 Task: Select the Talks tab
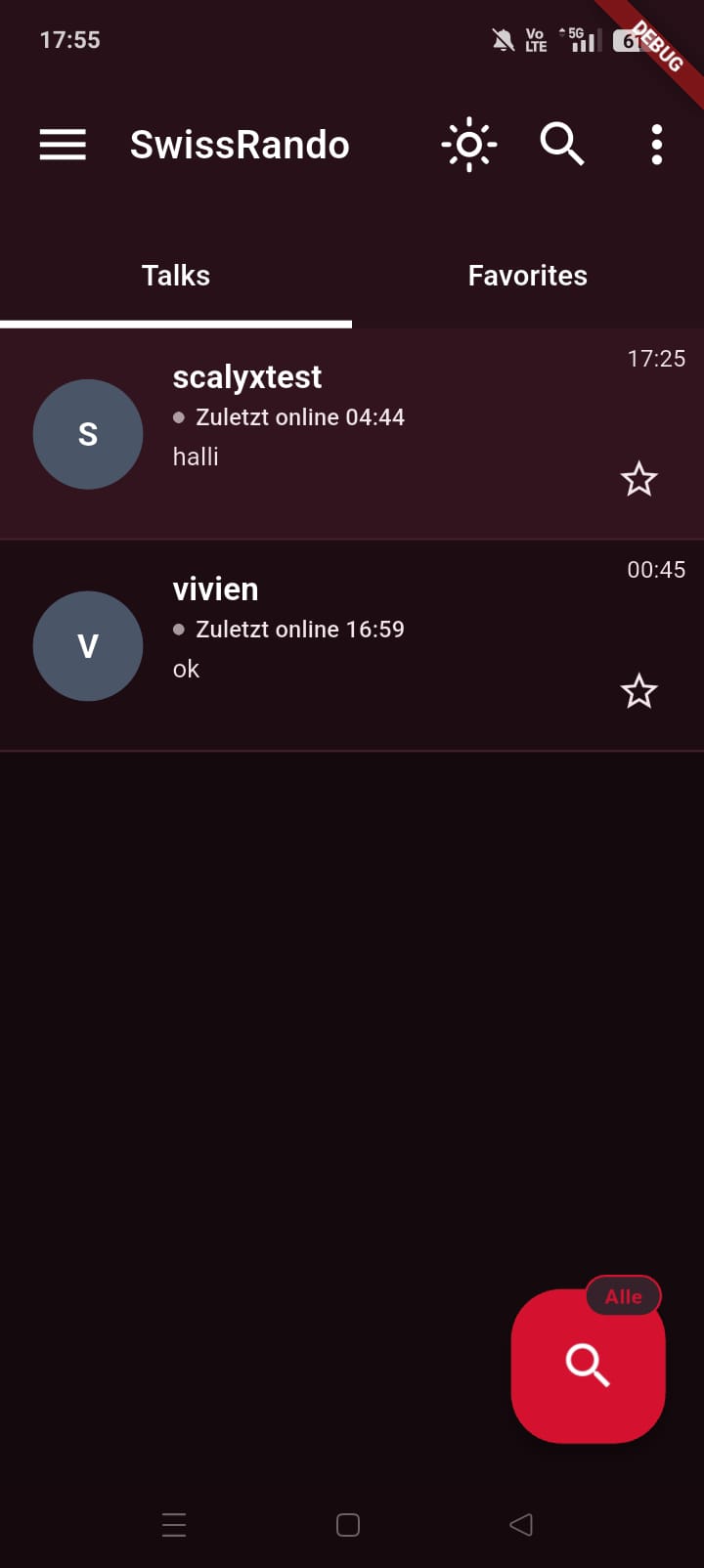pos(176,276)
